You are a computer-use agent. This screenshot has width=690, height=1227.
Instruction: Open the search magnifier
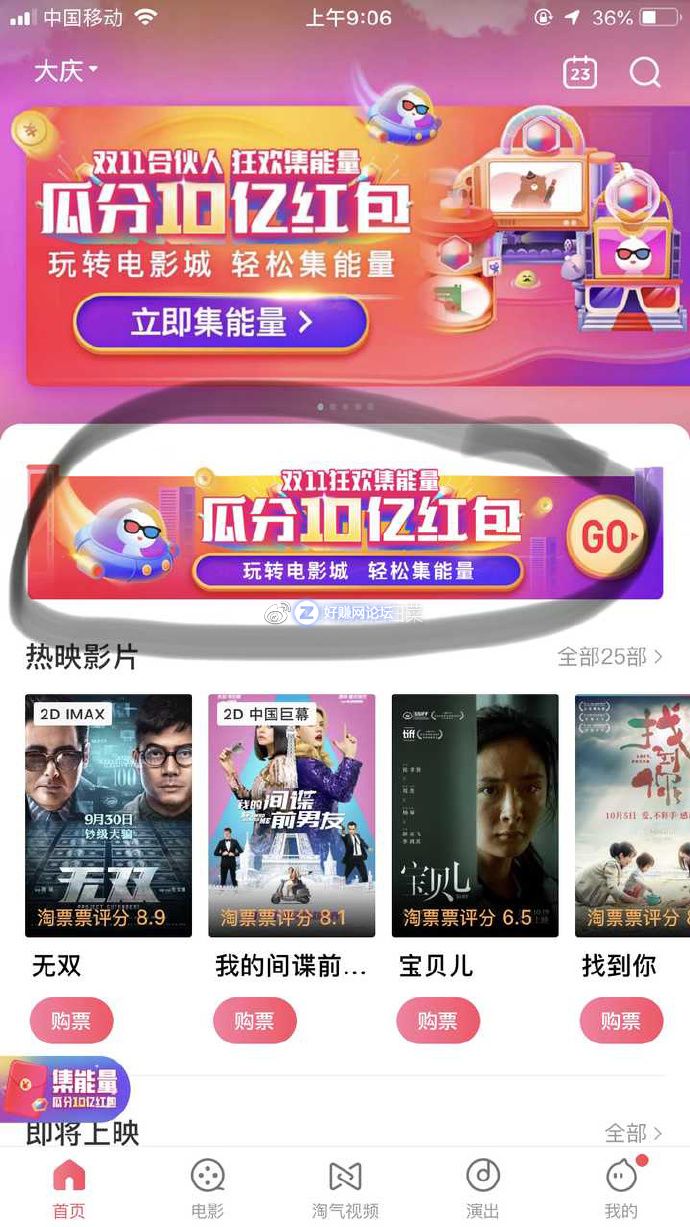tap(645, 73)
